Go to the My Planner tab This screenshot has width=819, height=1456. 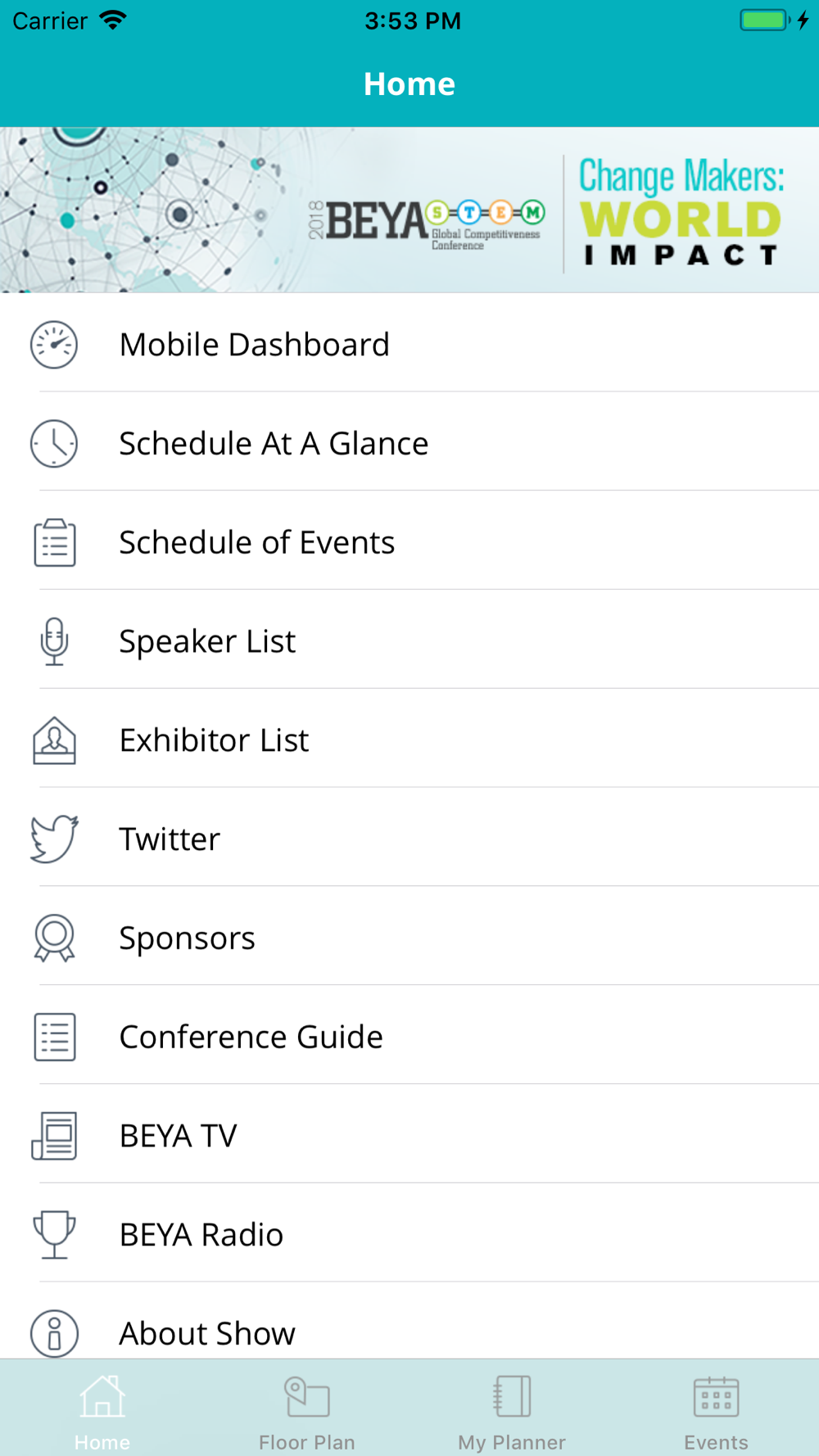512,1412
